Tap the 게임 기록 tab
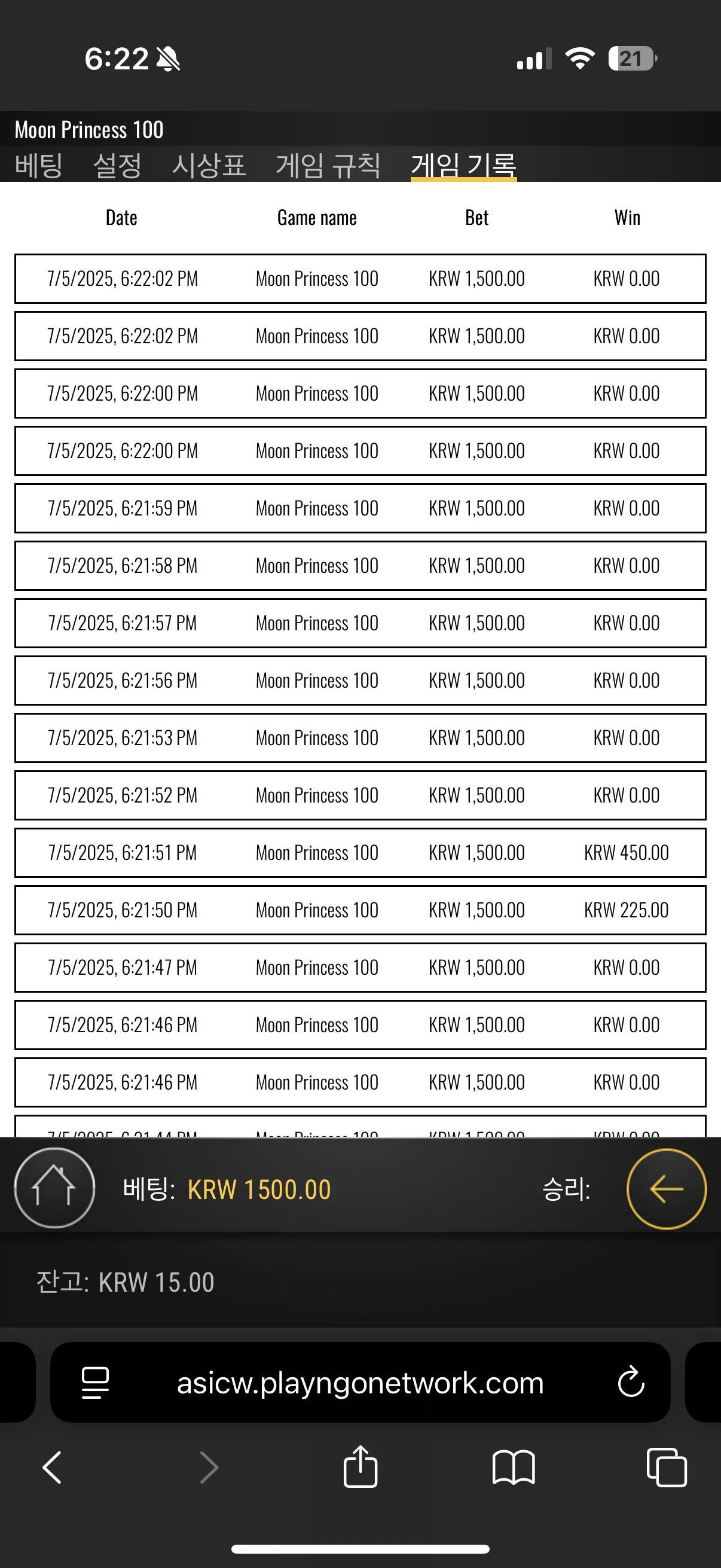The height and width of the screenshot is (1568, 721). click(x=464, y=165)
